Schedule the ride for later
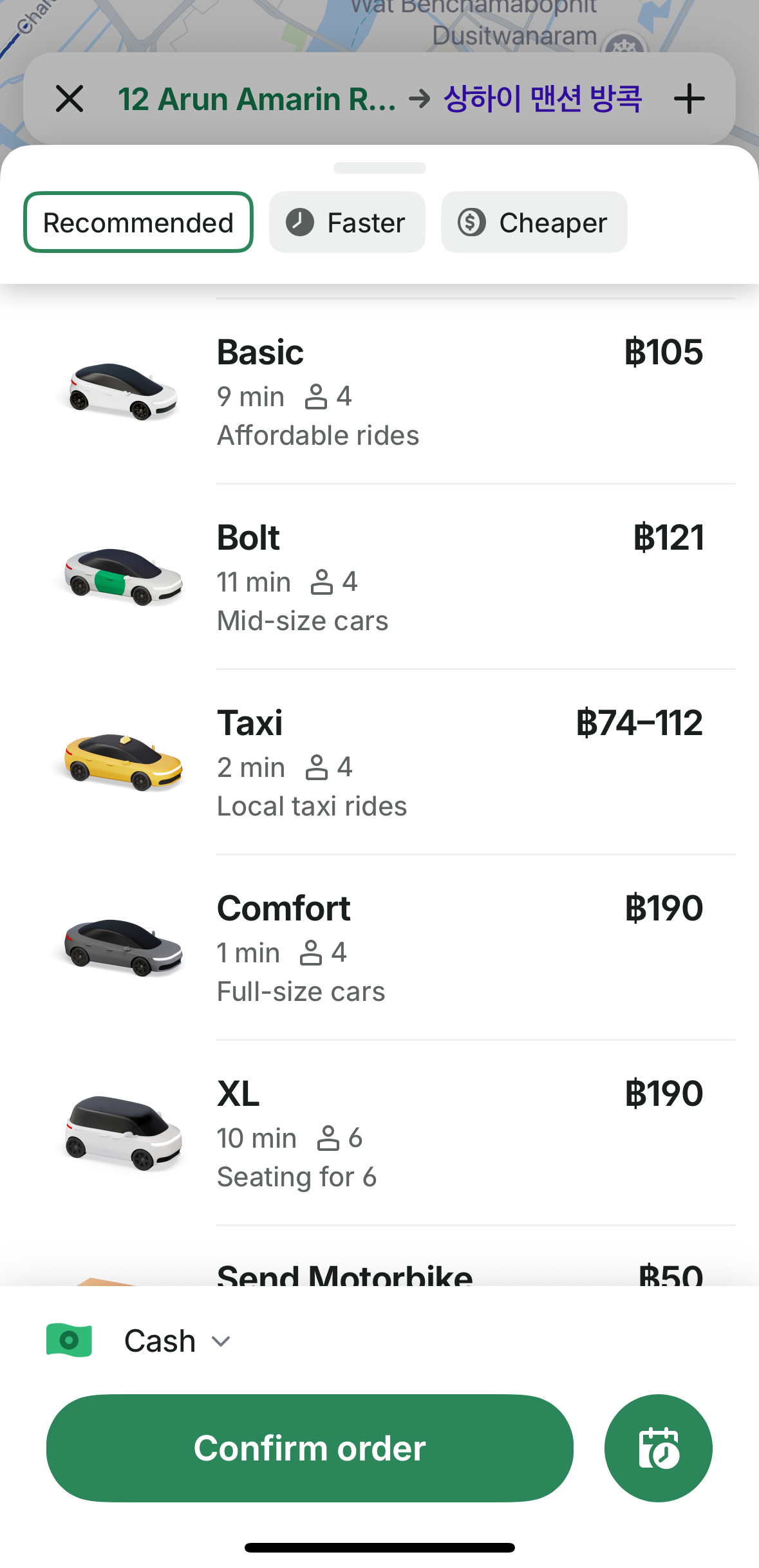Image resolution: width=759 pixels, height=1568 pixels. (x=658, y=1448)
